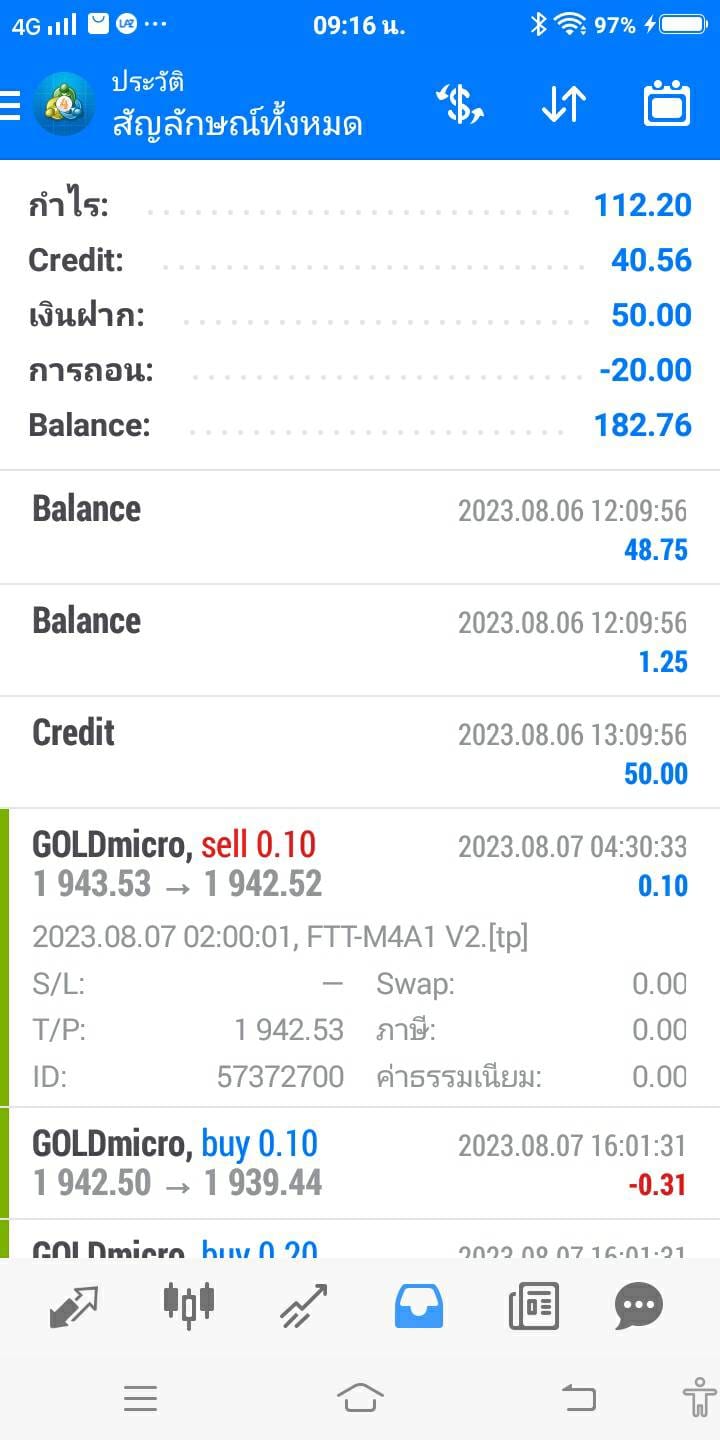
Task: Switch to the candlestick Chart tab
Action: [189, 1304]
